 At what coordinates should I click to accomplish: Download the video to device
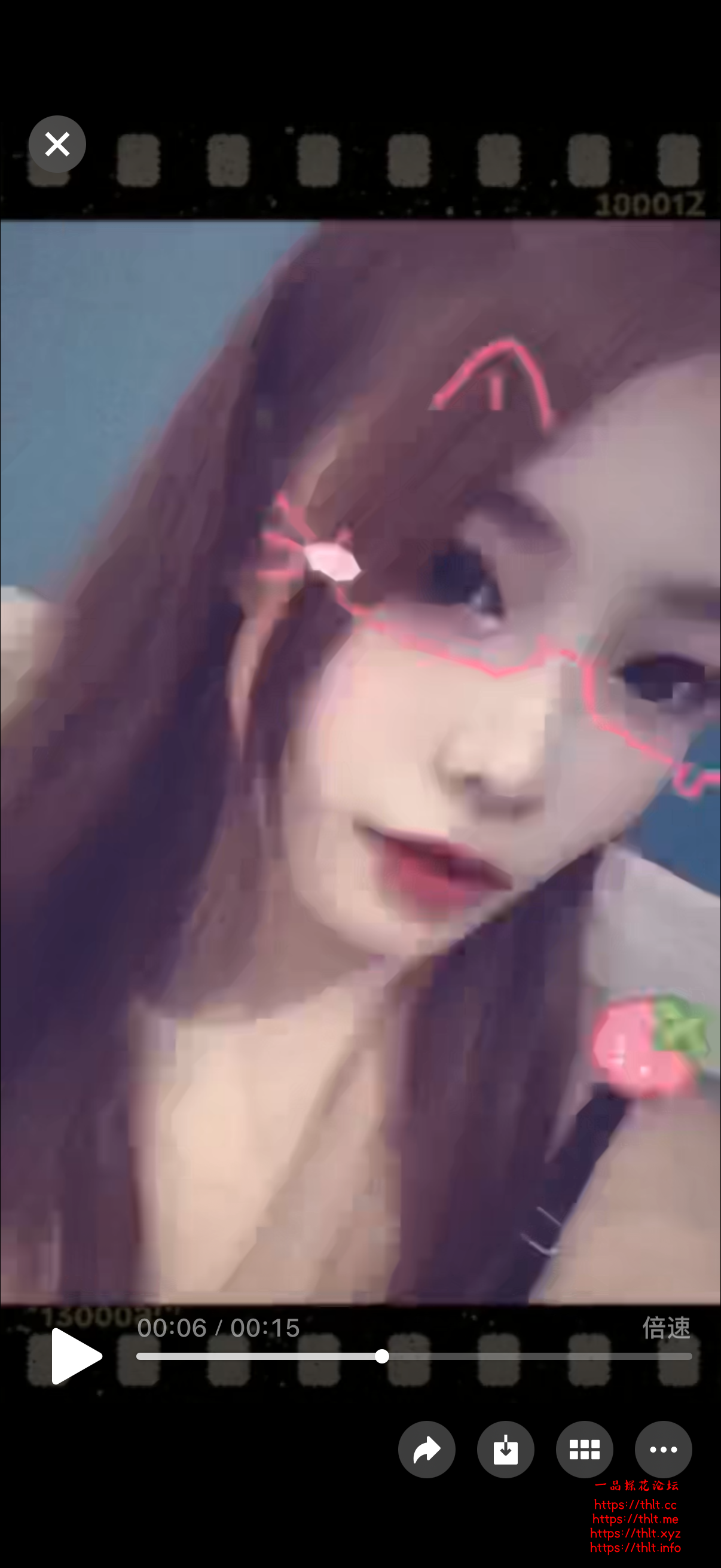pos(506,1450)
